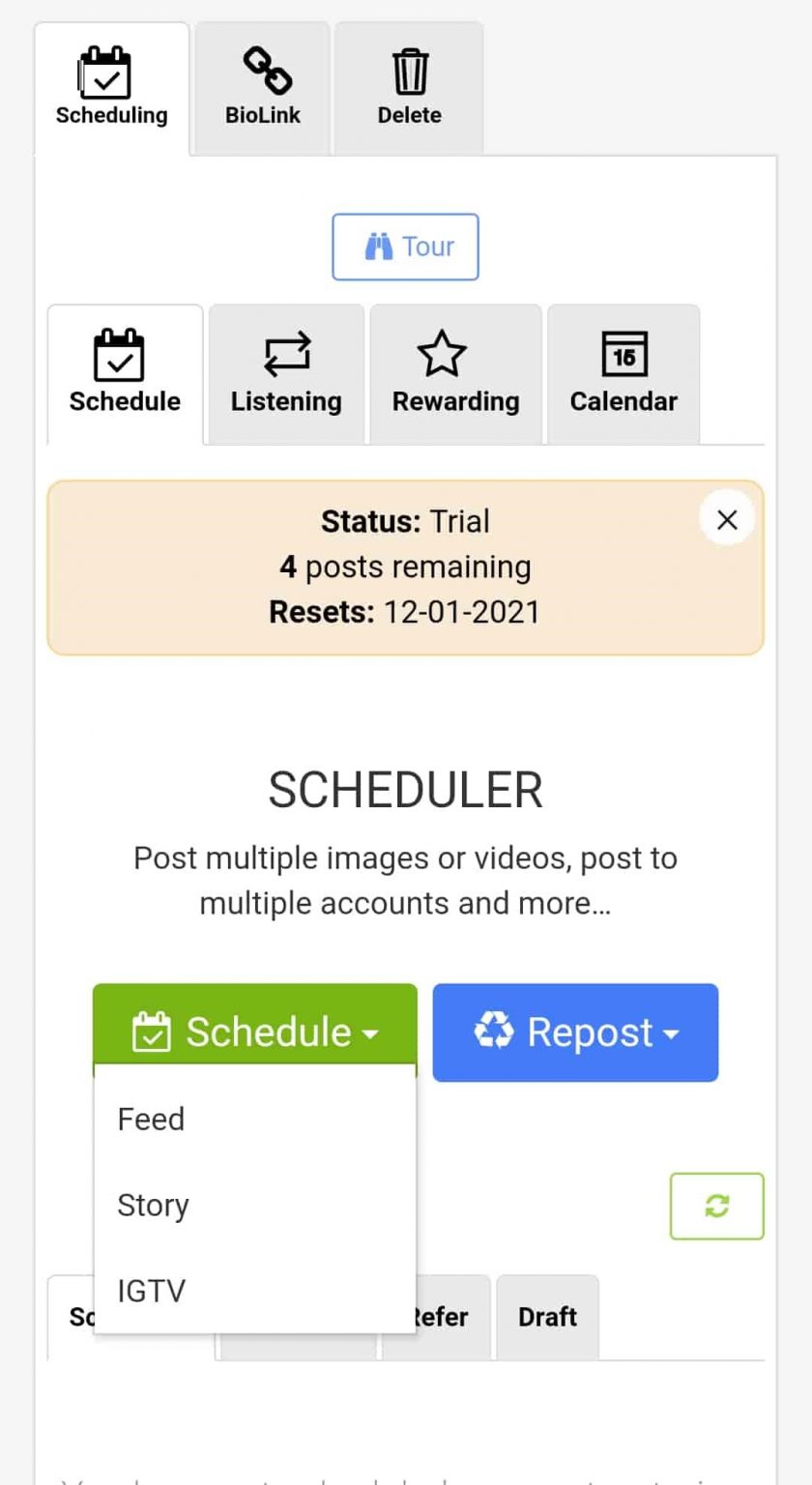Image resolution: width=812 pixels, height=1485 pixels.
Task: Start the Tour
Action: coord(405,247)
